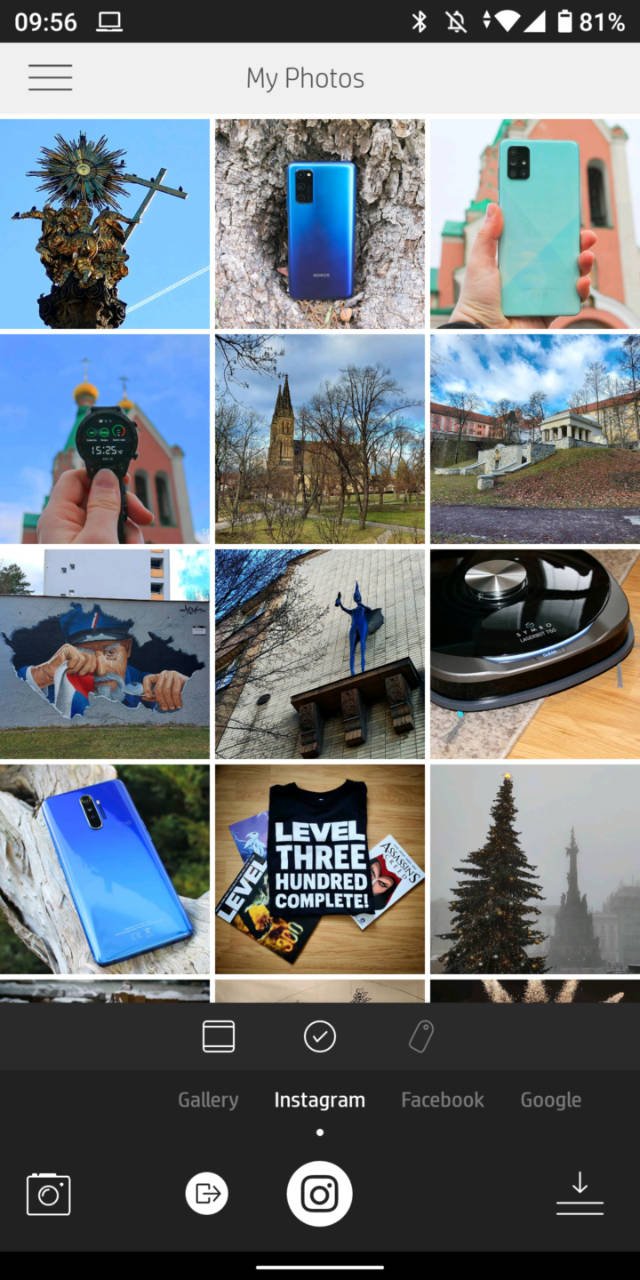Open the blue Honor phone on tree photo
This screenshot has height=1280, width=640.
tap(320, 224)
